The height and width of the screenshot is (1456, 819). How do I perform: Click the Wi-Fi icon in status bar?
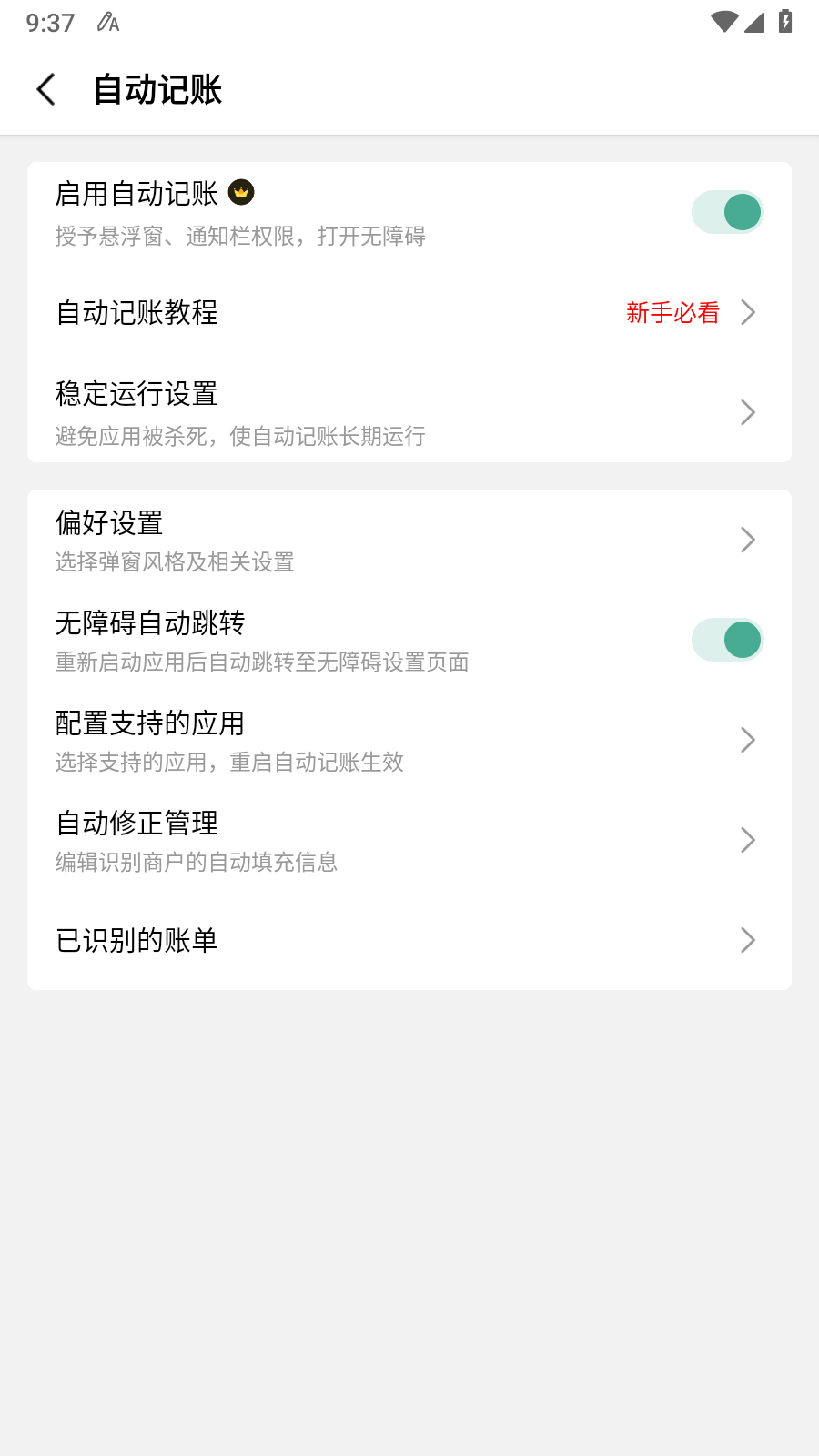pos(723,20)
